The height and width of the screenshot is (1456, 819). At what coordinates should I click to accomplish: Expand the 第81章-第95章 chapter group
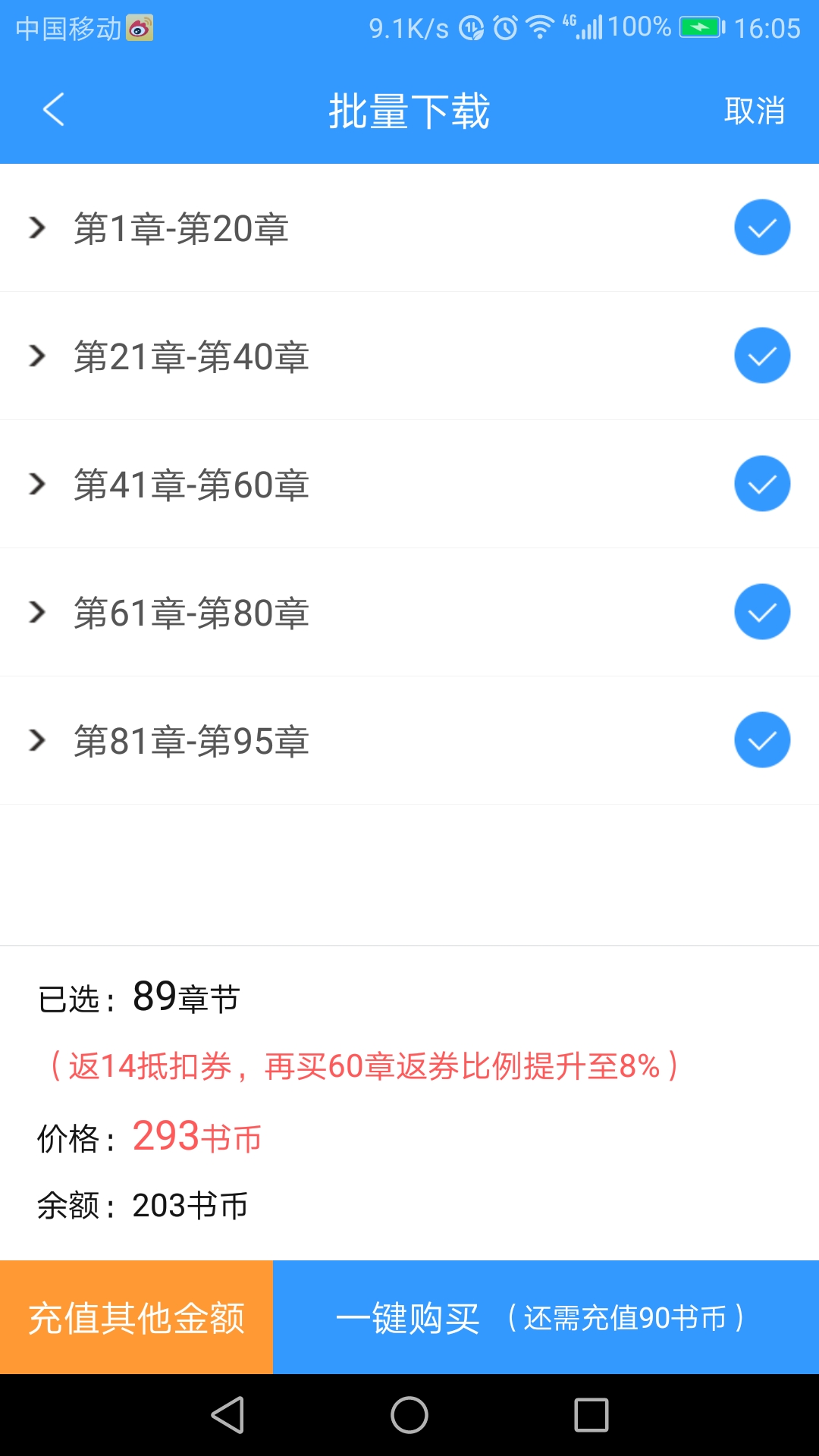[37, 740]
